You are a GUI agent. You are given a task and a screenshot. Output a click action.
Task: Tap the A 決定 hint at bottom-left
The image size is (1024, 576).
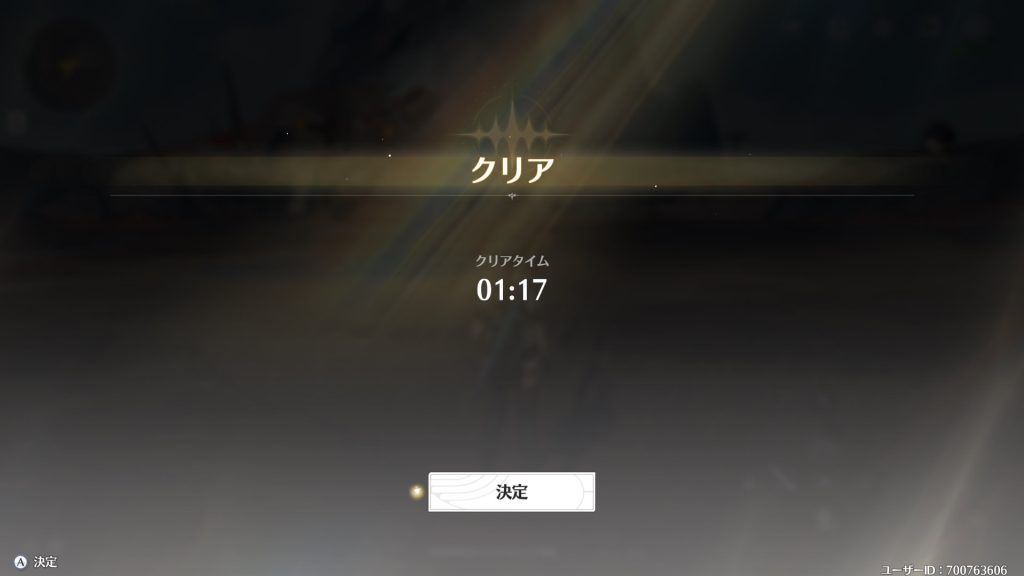pyautogui.click(x=35, y=562)
